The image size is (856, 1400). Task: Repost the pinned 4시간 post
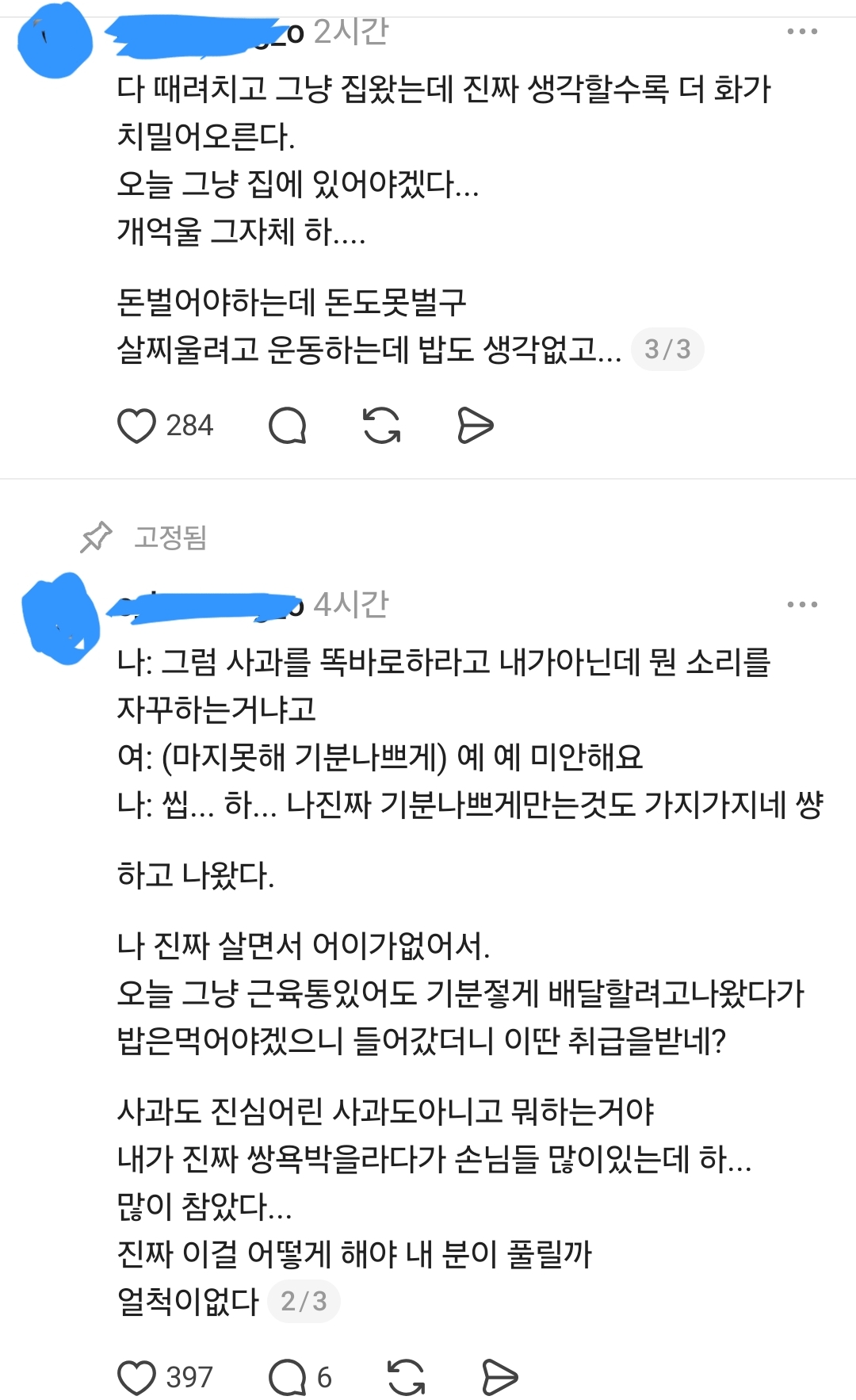[x=407, y=1378]
